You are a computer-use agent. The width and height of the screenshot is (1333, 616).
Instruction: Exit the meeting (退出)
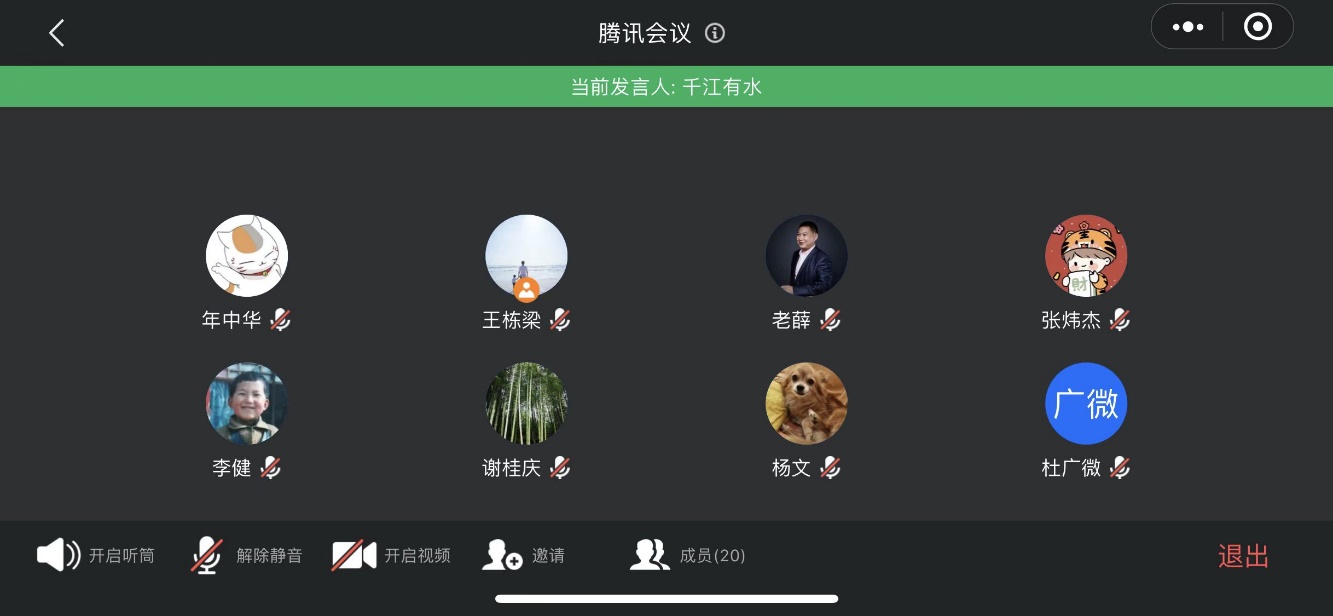tap(1243, 556)
